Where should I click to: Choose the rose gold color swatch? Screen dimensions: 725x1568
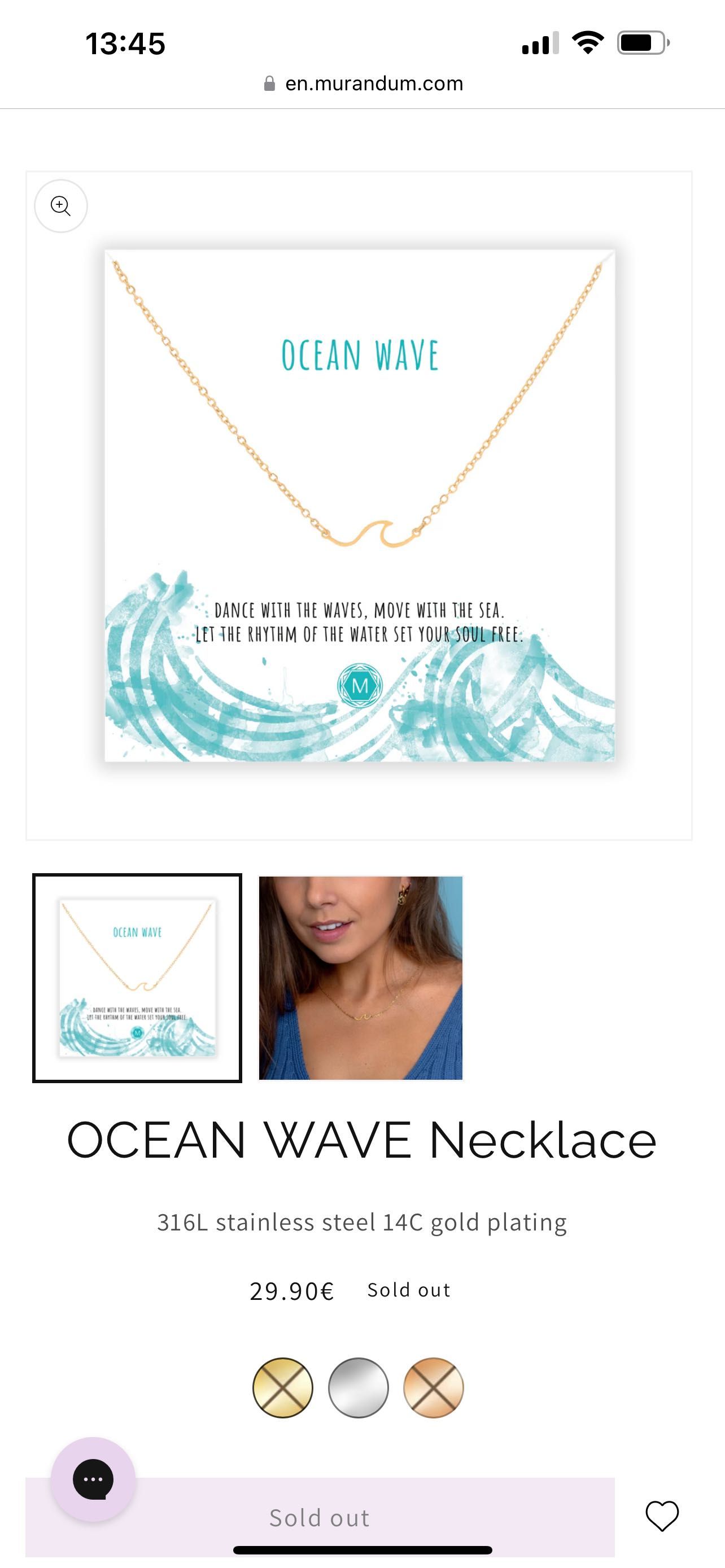[434, 1387]
